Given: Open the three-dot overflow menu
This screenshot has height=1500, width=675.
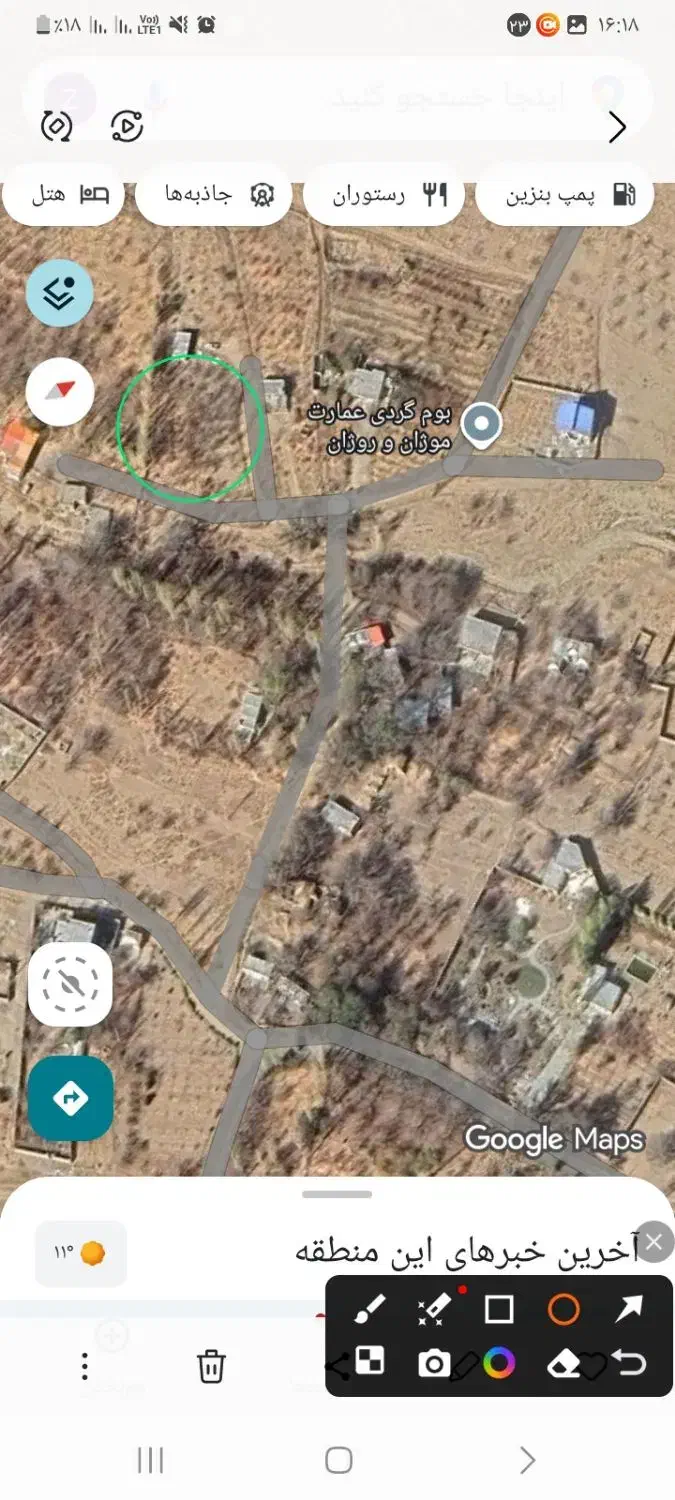Looking at the screenshot, I should (85, 1366).
